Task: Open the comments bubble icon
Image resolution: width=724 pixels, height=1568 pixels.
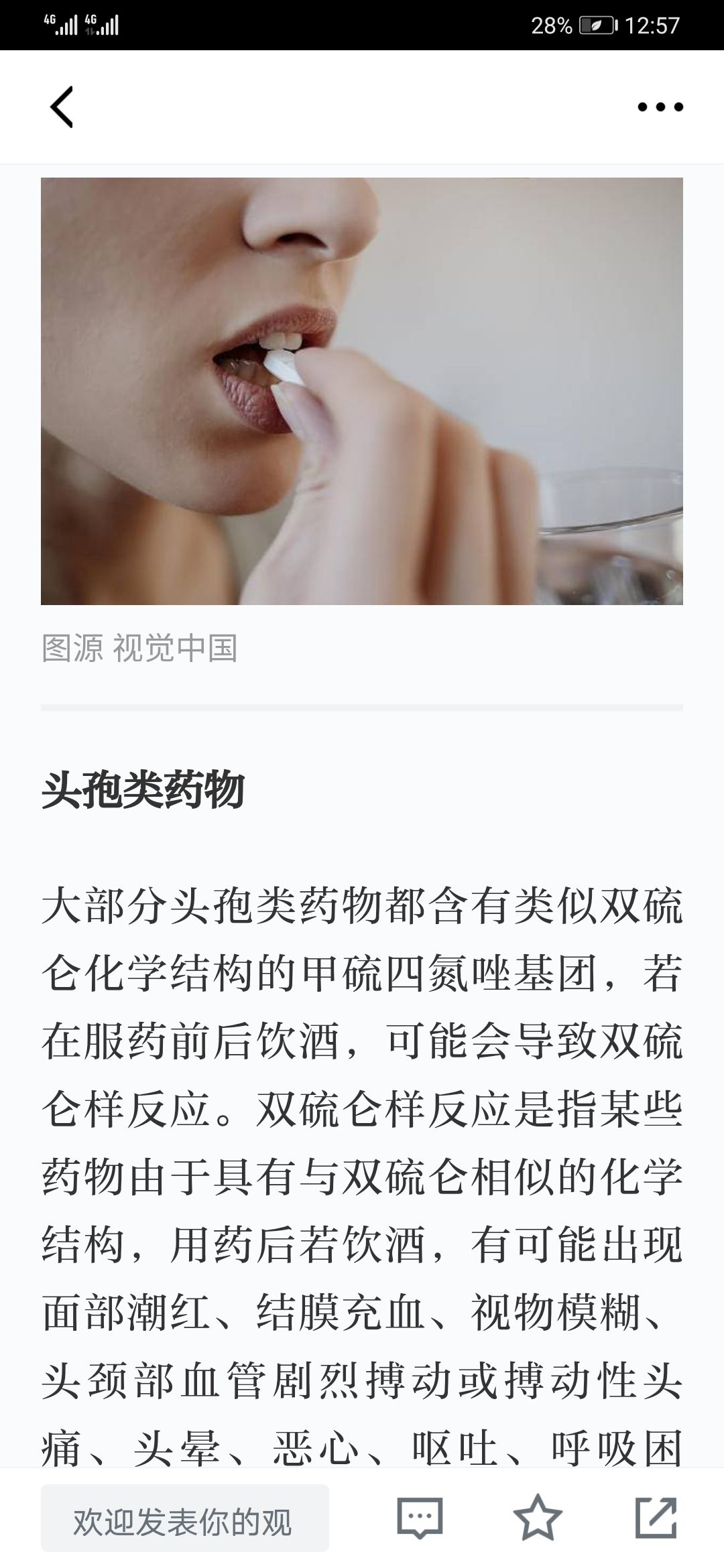Action: (x=420, y=1517)
